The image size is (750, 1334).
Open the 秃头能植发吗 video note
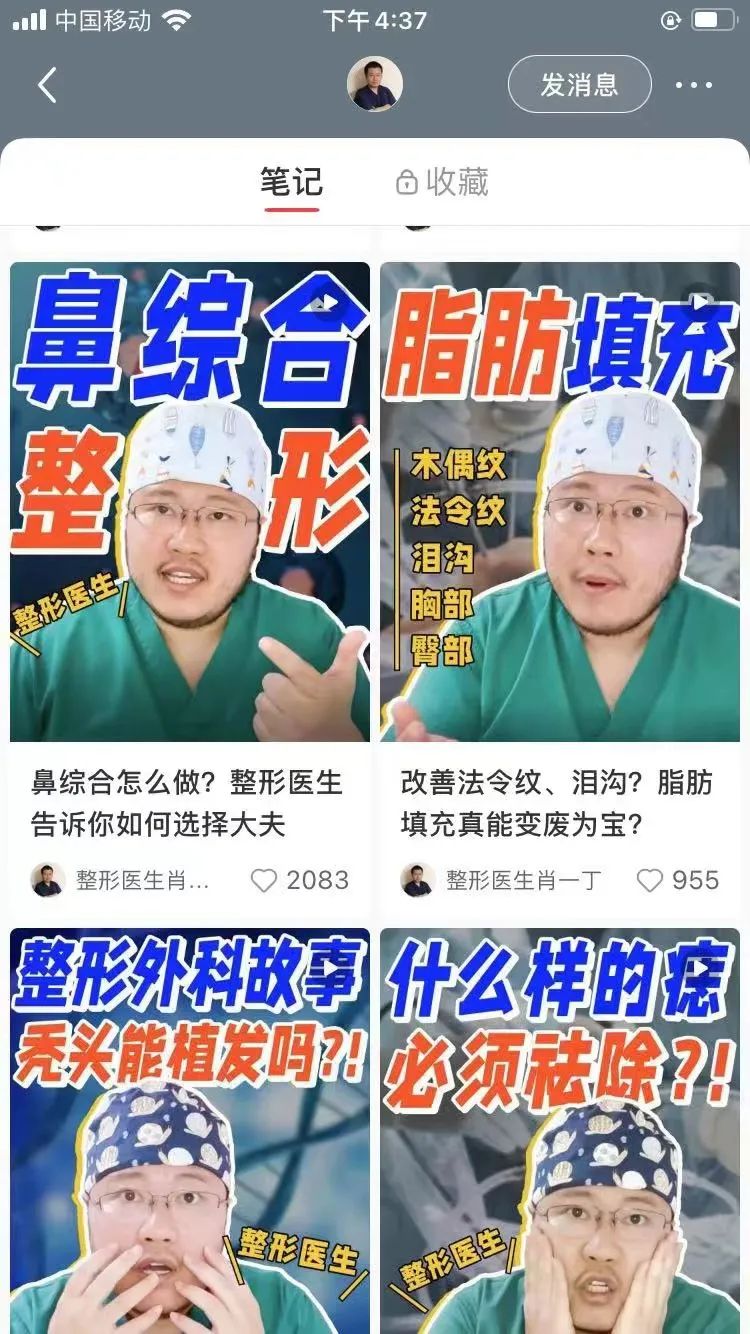click(x=190, y=1130)
